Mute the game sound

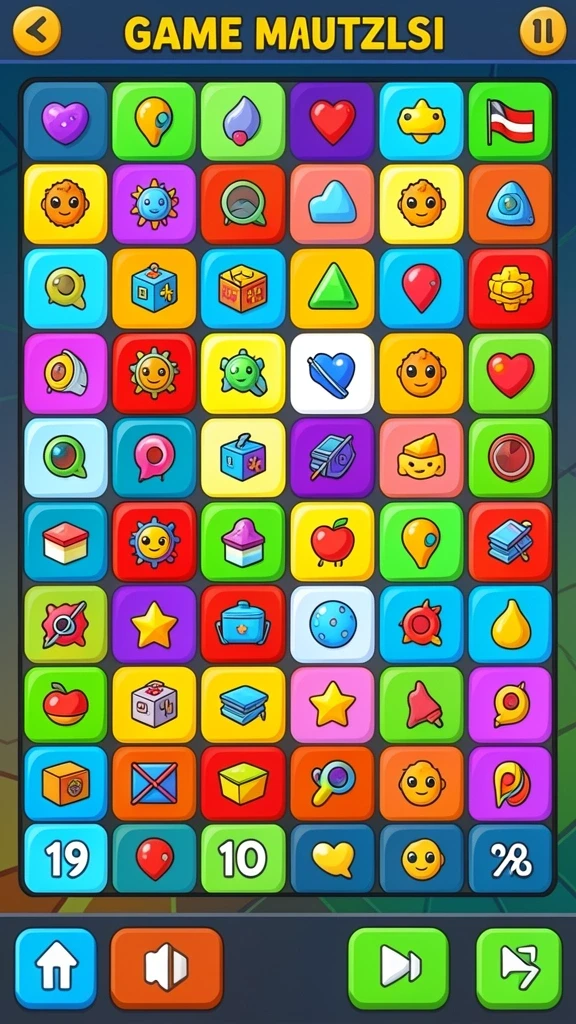click(167, 968)
